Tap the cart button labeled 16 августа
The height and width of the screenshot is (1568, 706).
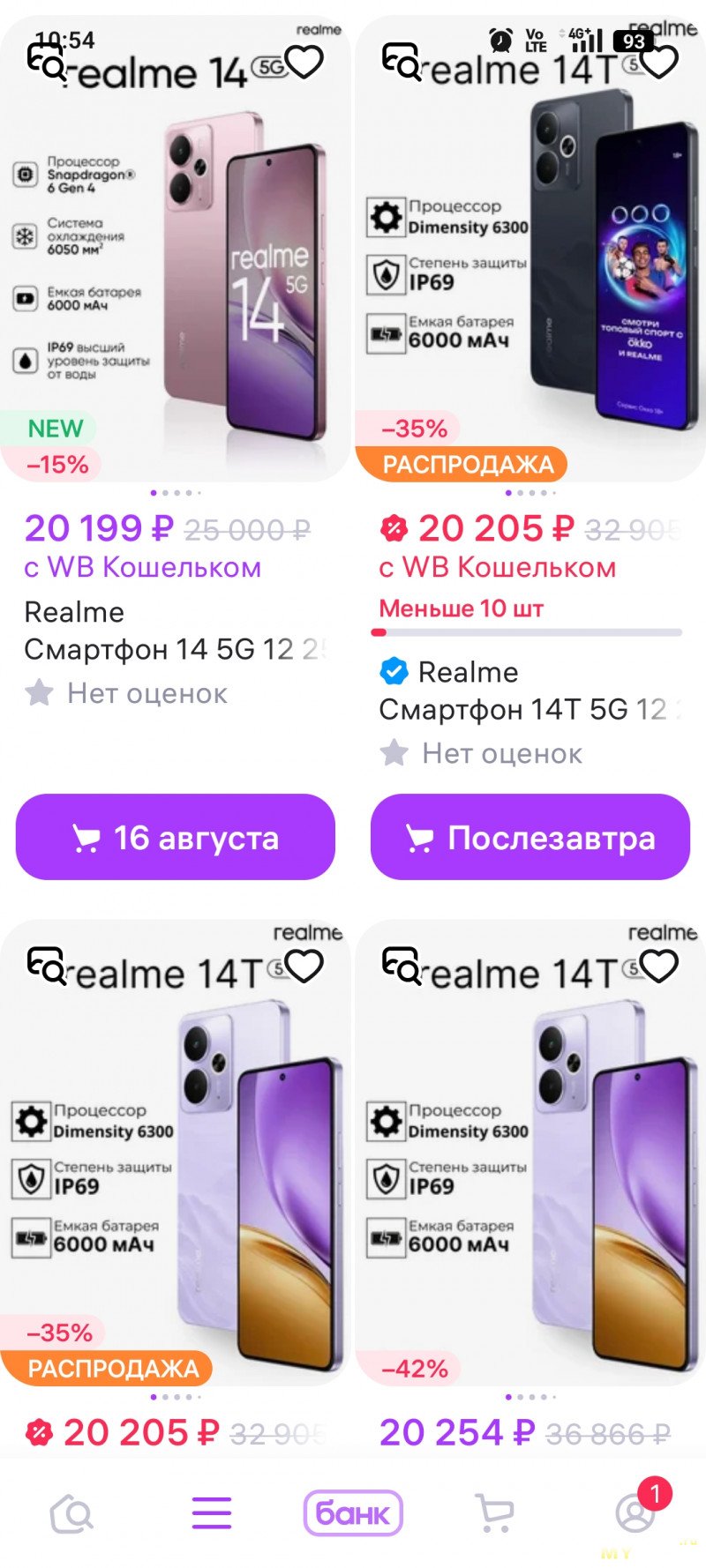tap(176, 837)
